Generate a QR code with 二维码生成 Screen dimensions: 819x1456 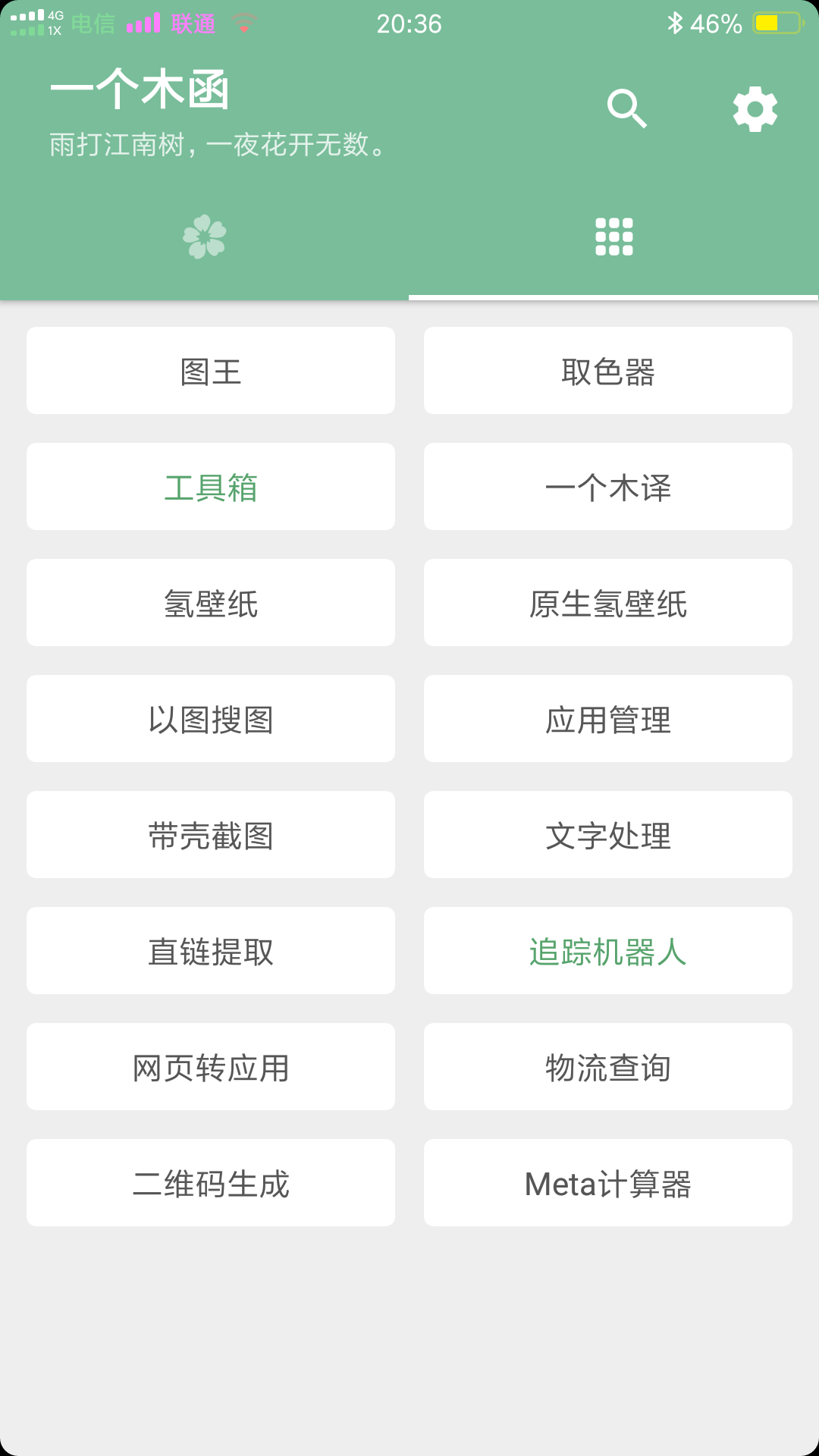(211, 1183)
